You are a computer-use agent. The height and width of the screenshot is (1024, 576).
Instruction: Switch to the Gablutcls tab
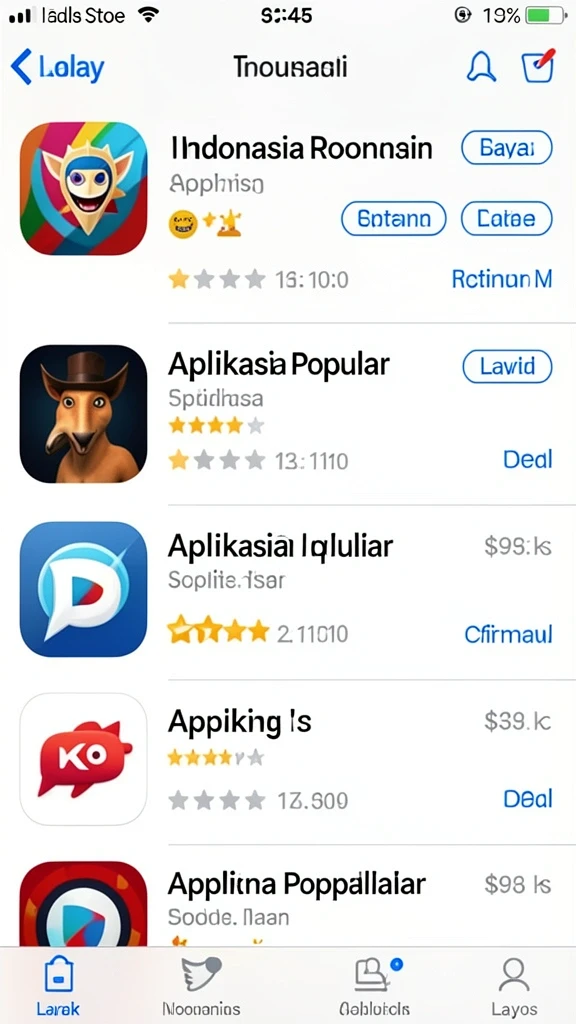click(x=375, y=988)
